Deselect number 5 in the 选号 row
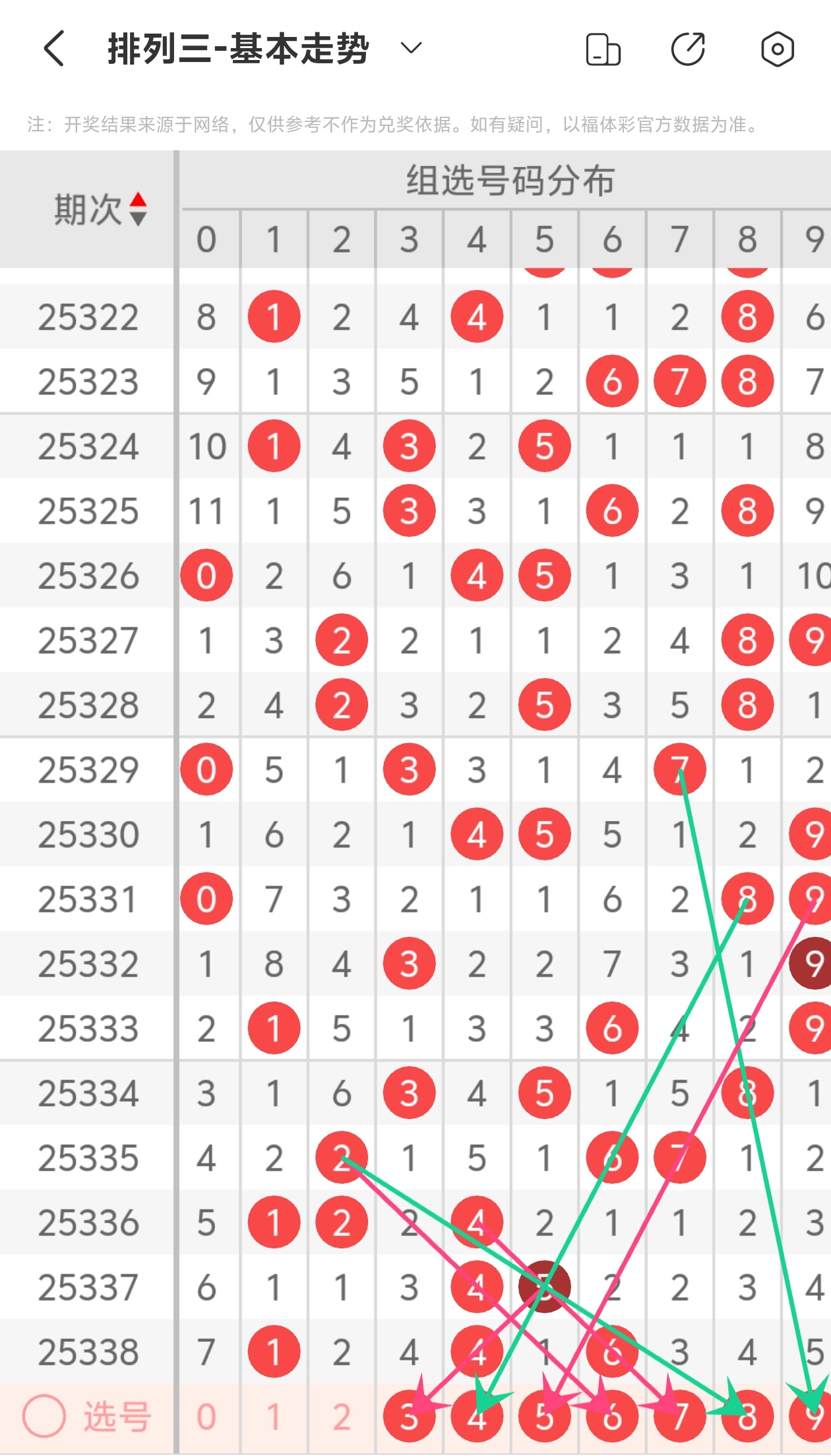This screenshot has width=831, height=1456. [x=544, y=1416]
